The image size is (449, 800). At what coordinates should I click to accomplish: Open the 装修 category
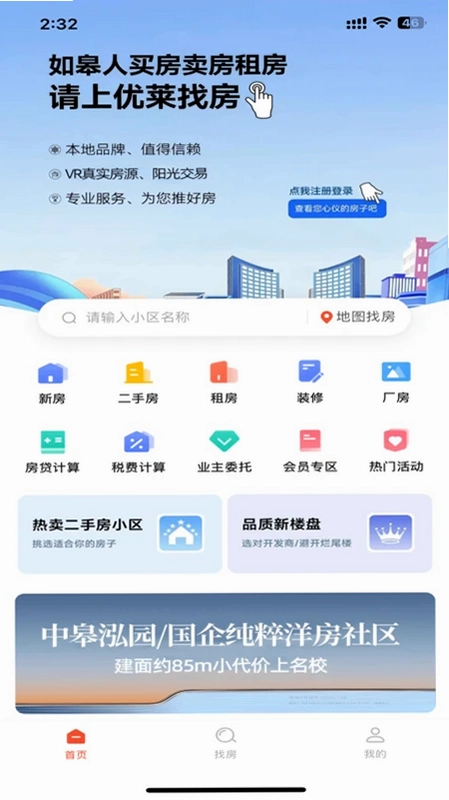pos(310,382)
